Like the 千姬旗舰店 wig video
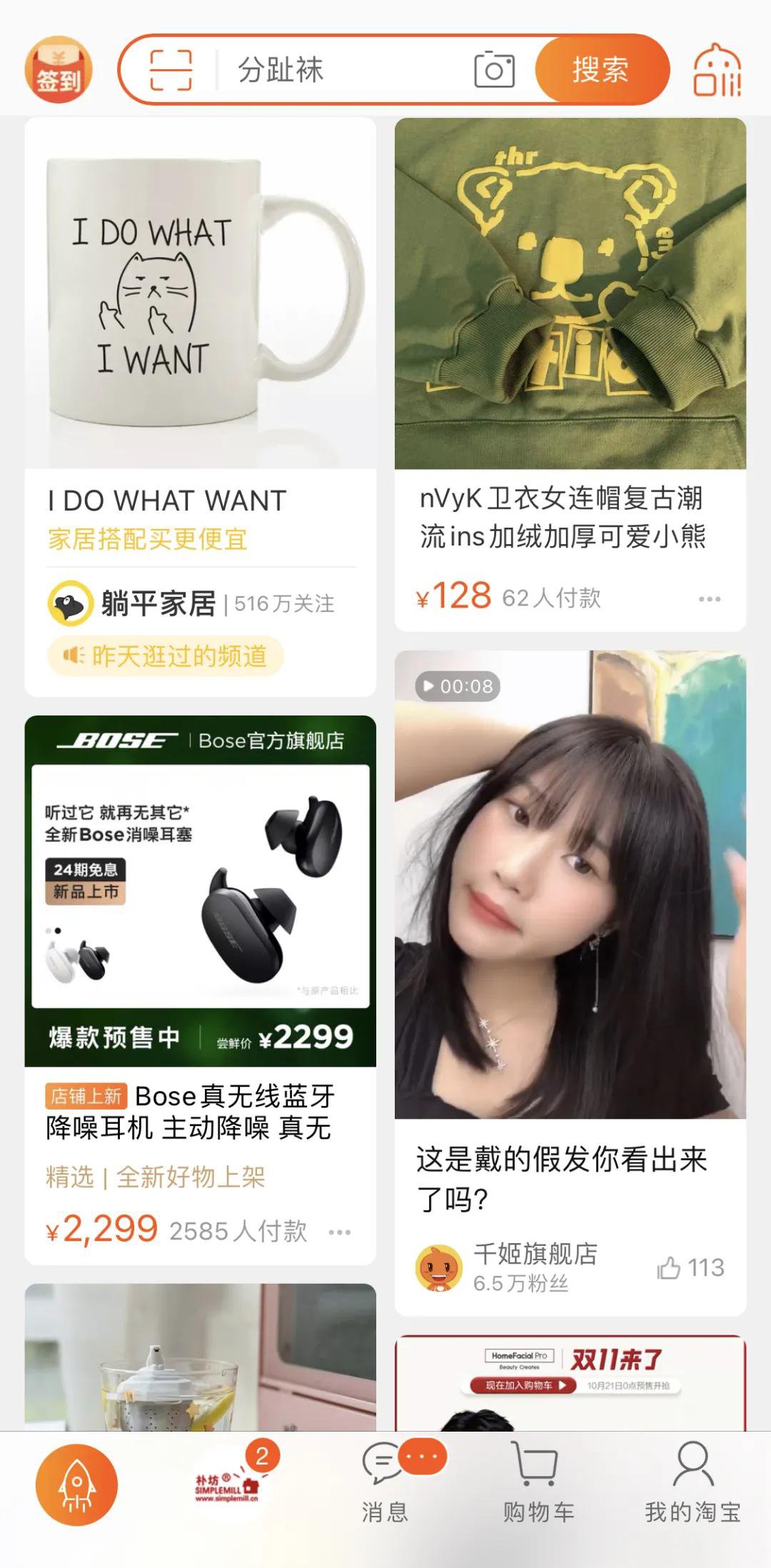Screen dimensions: 771x1568 (690, 1268)
